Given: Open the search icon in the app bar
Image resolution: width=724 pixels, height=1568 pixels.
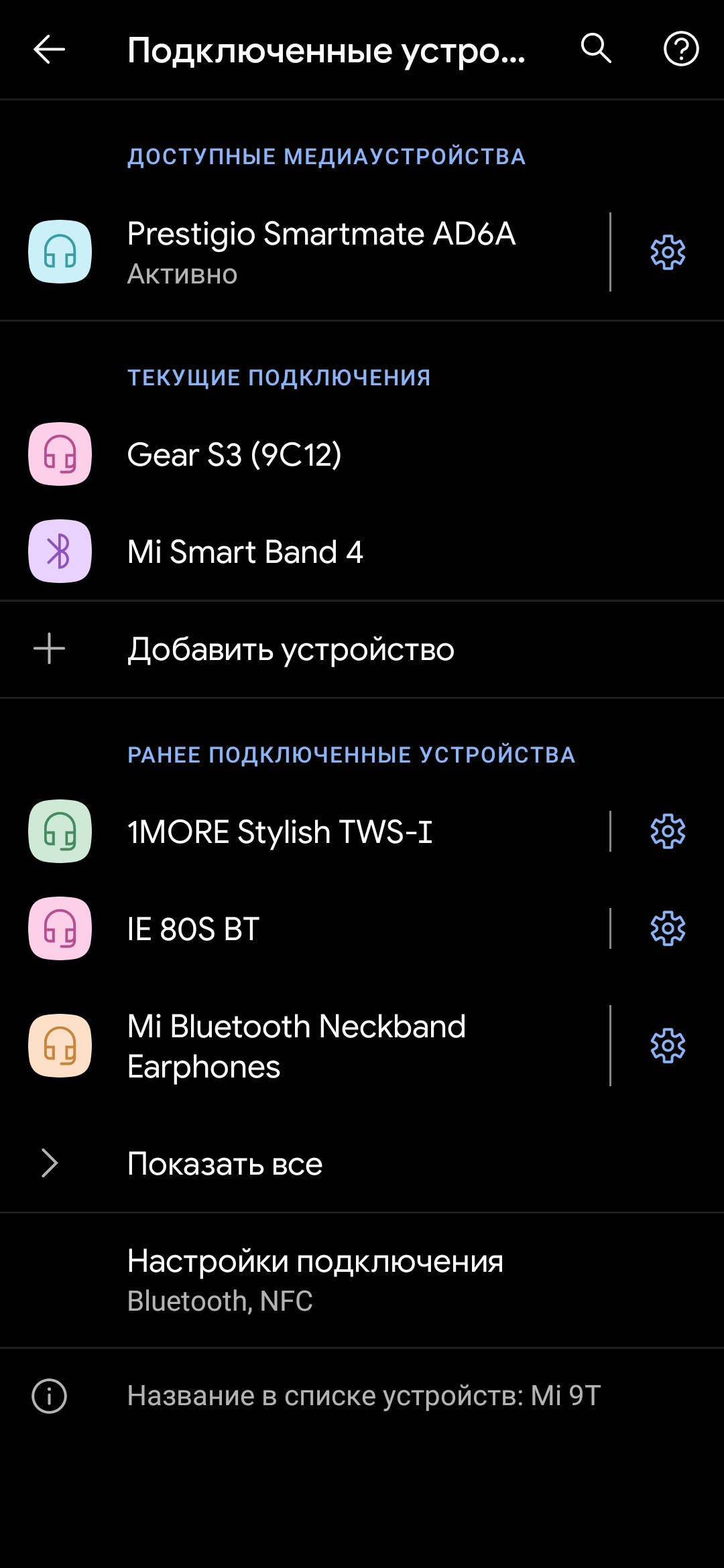Looking at the screenshot, I should pyautogui.click(x=596, y=49).
